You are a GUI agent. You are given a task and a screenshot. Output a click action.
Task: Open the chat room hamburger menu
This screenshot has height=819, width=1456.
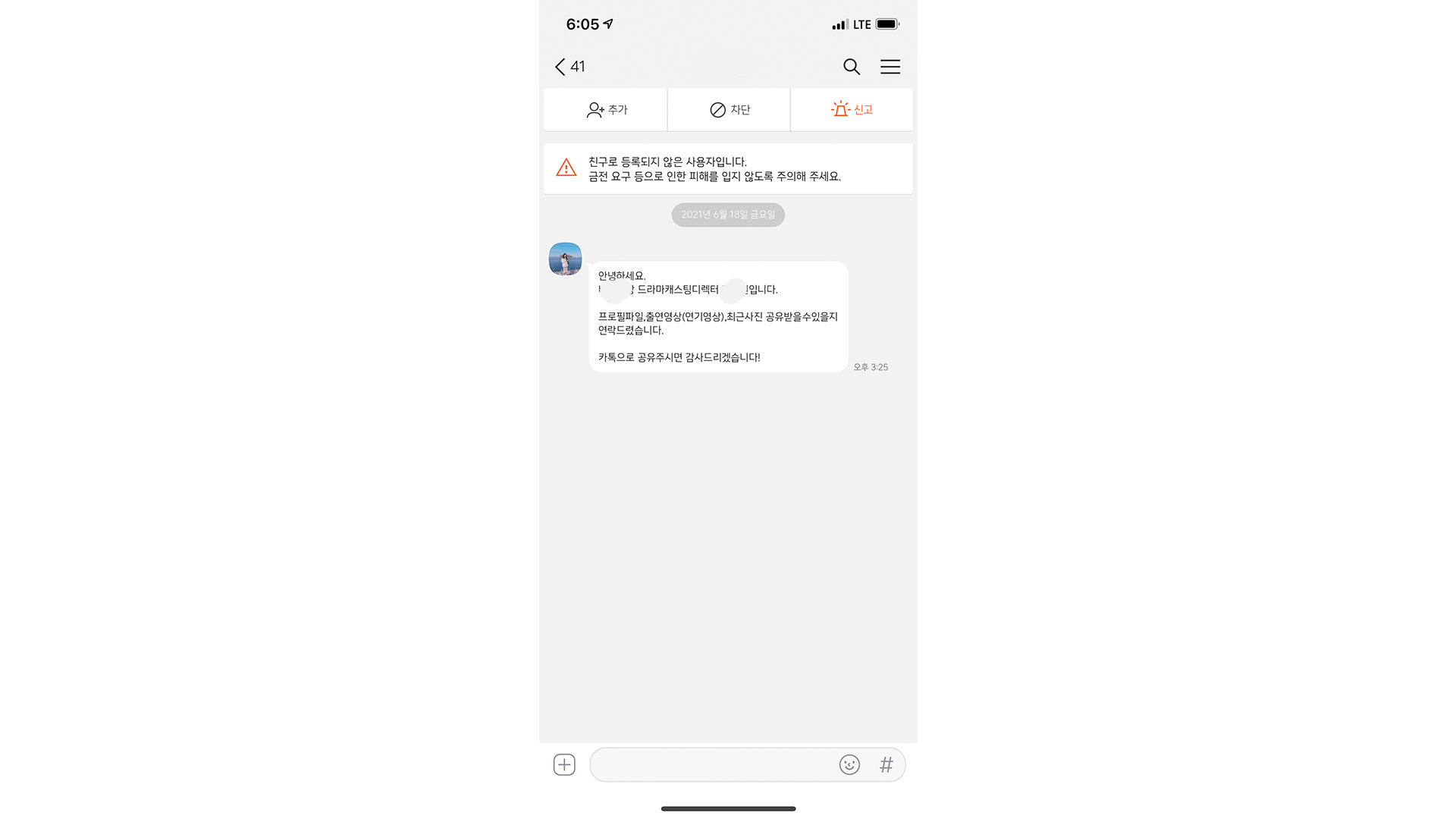pyautogui.click(x=890, y=67)
